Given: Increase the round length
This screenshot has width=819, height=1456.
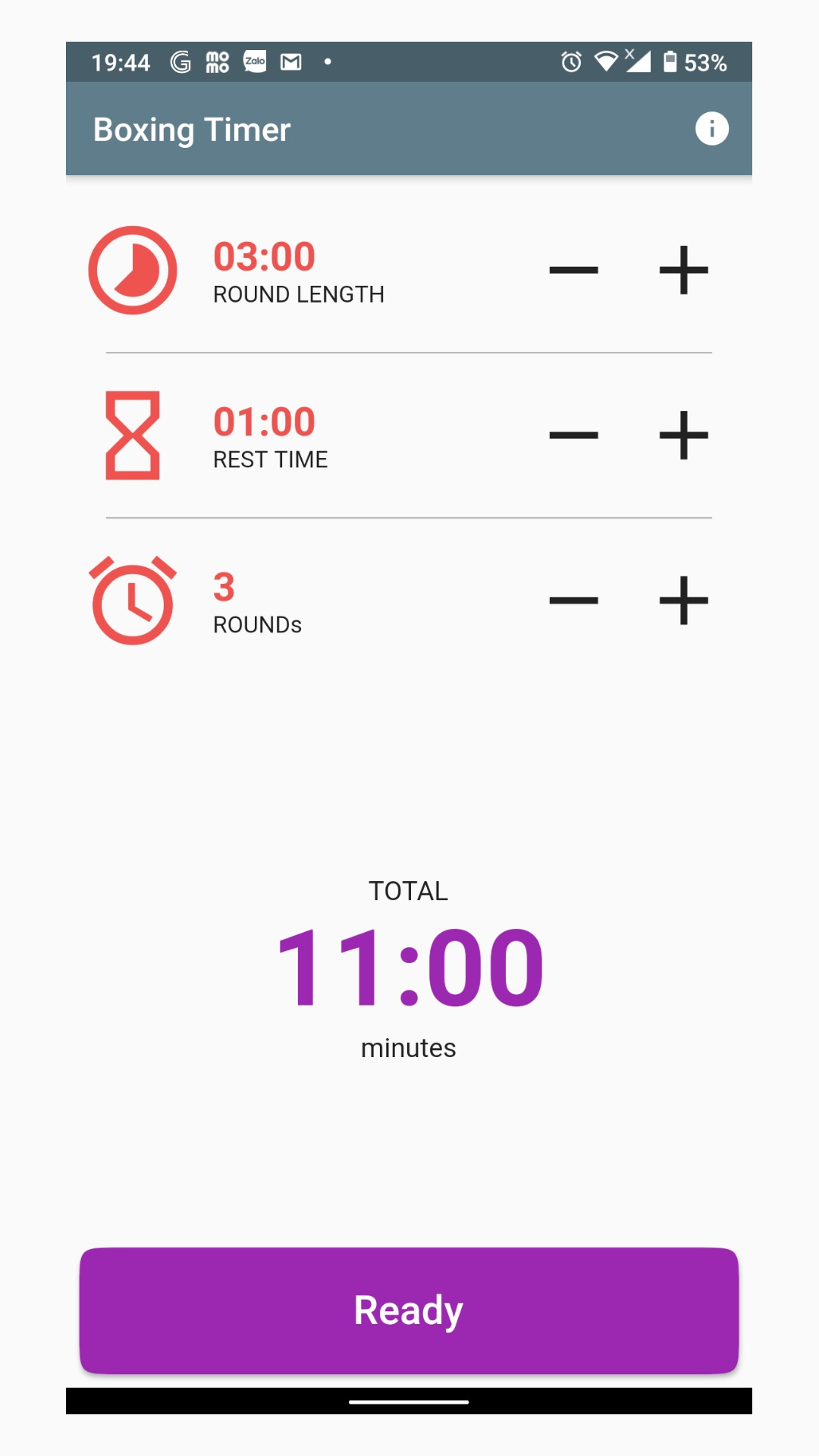Looking at the screenshot, I should [683, 270].
